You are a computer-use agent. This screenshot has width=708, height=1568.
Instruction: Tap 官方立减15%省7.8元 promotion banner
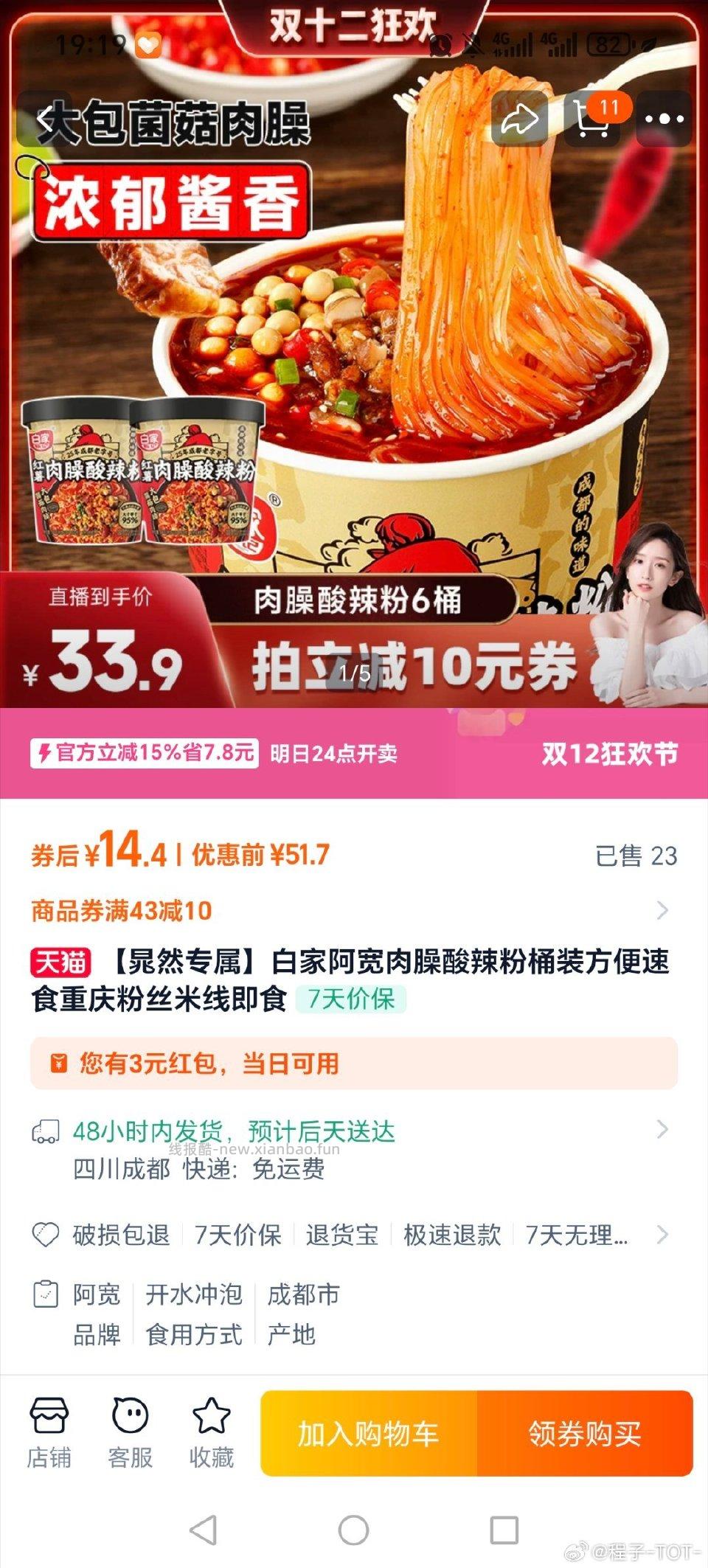145,755
